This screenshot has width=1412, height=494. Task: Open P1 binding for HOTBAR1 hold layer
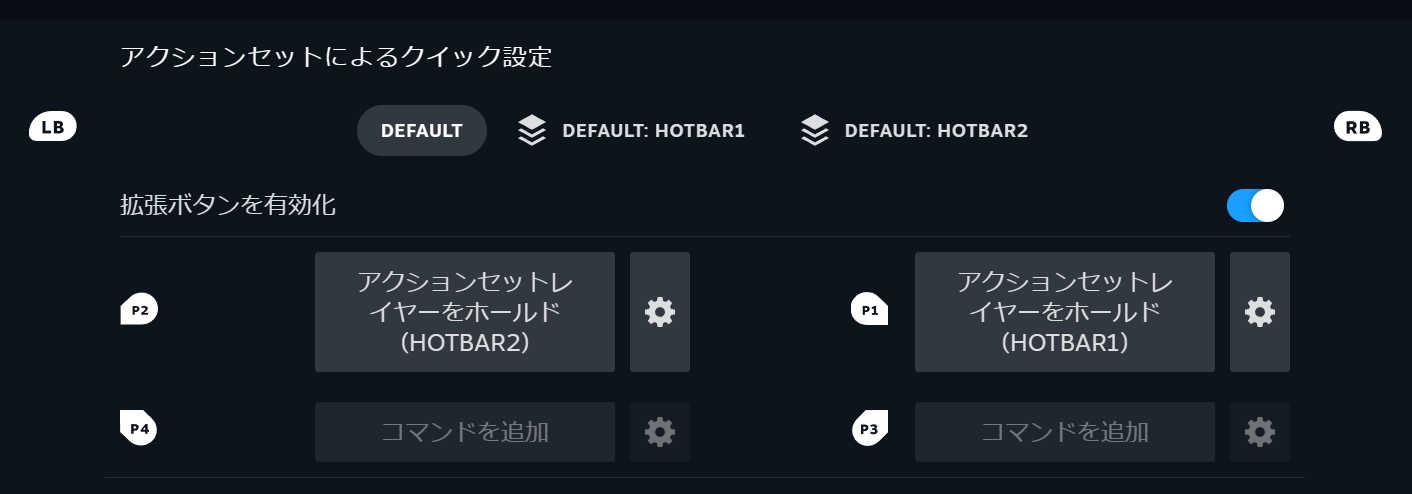[1064, 312]
